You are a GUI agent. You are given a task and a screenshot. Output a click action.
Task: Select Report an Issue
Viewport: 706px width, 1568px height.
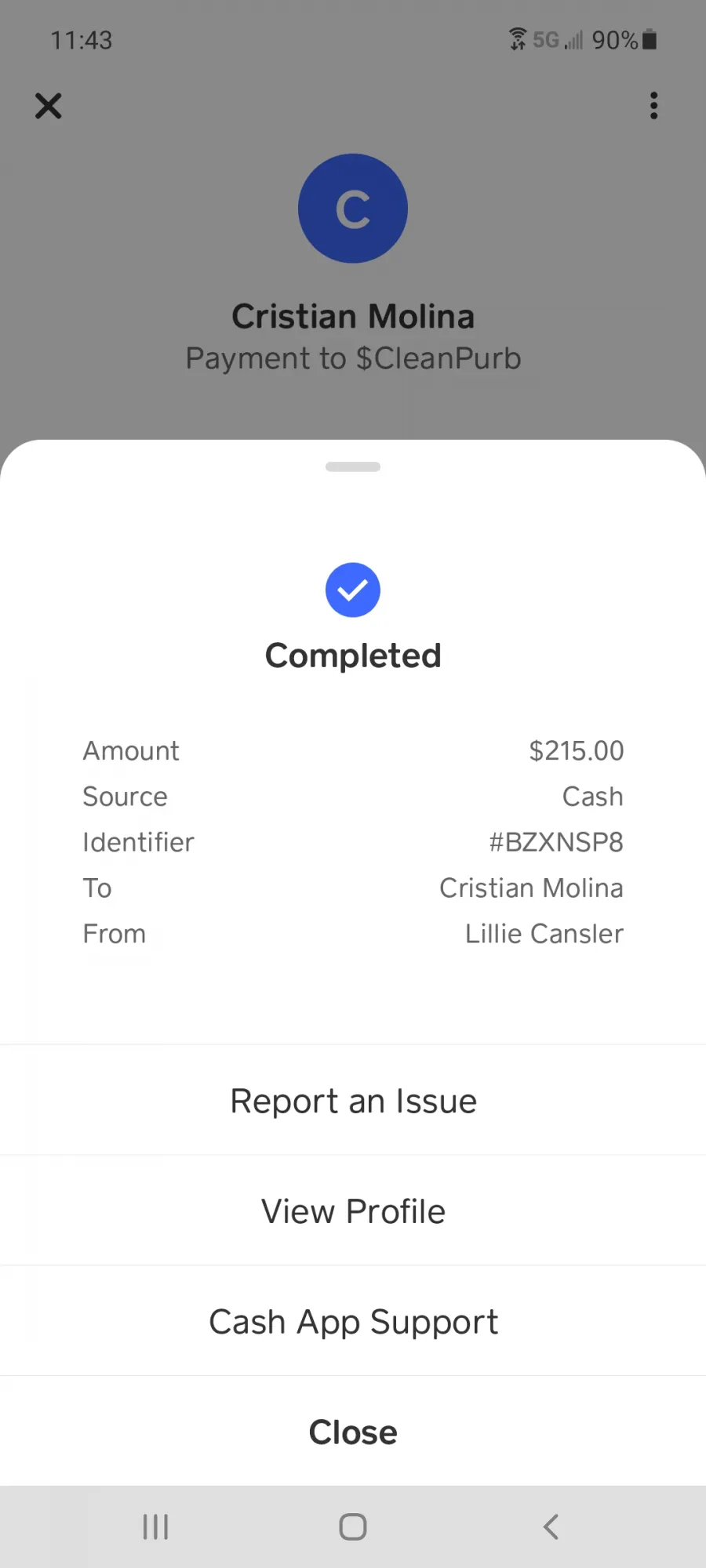tap(353, 1101)
